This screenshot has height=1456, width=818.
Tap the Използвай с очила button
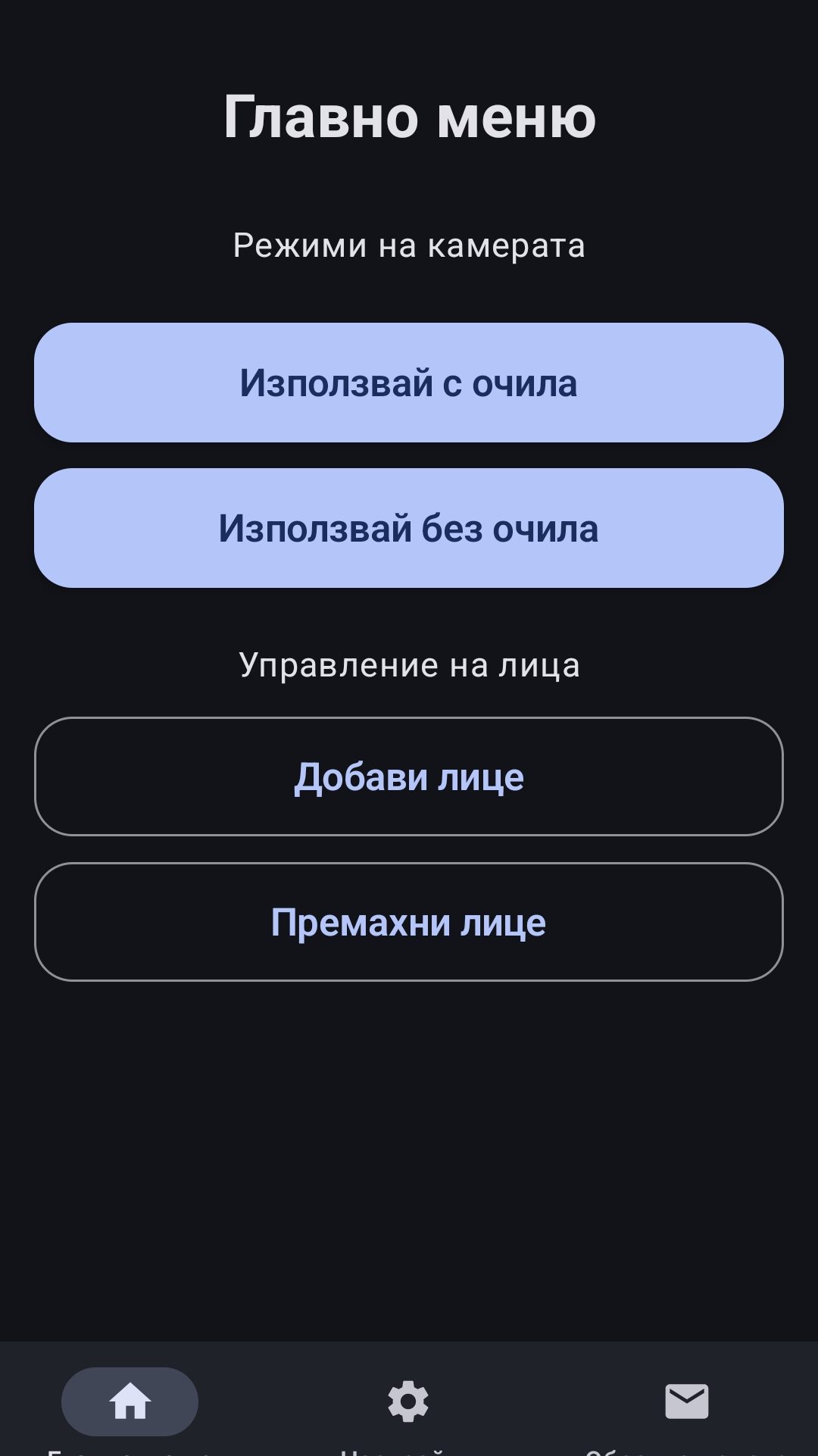coord(409,383)
